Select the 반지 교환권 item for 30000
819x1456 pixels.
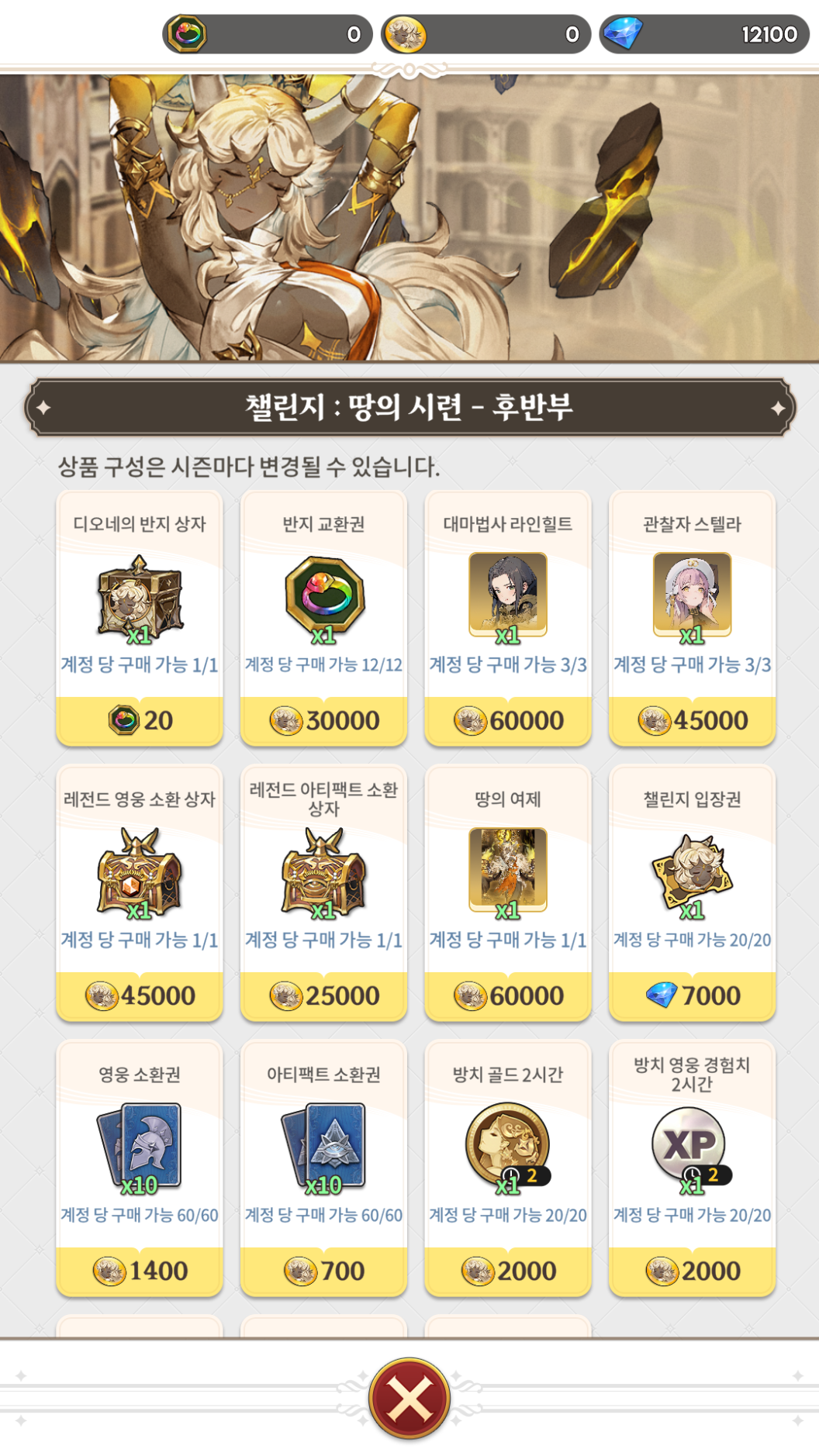323,618
